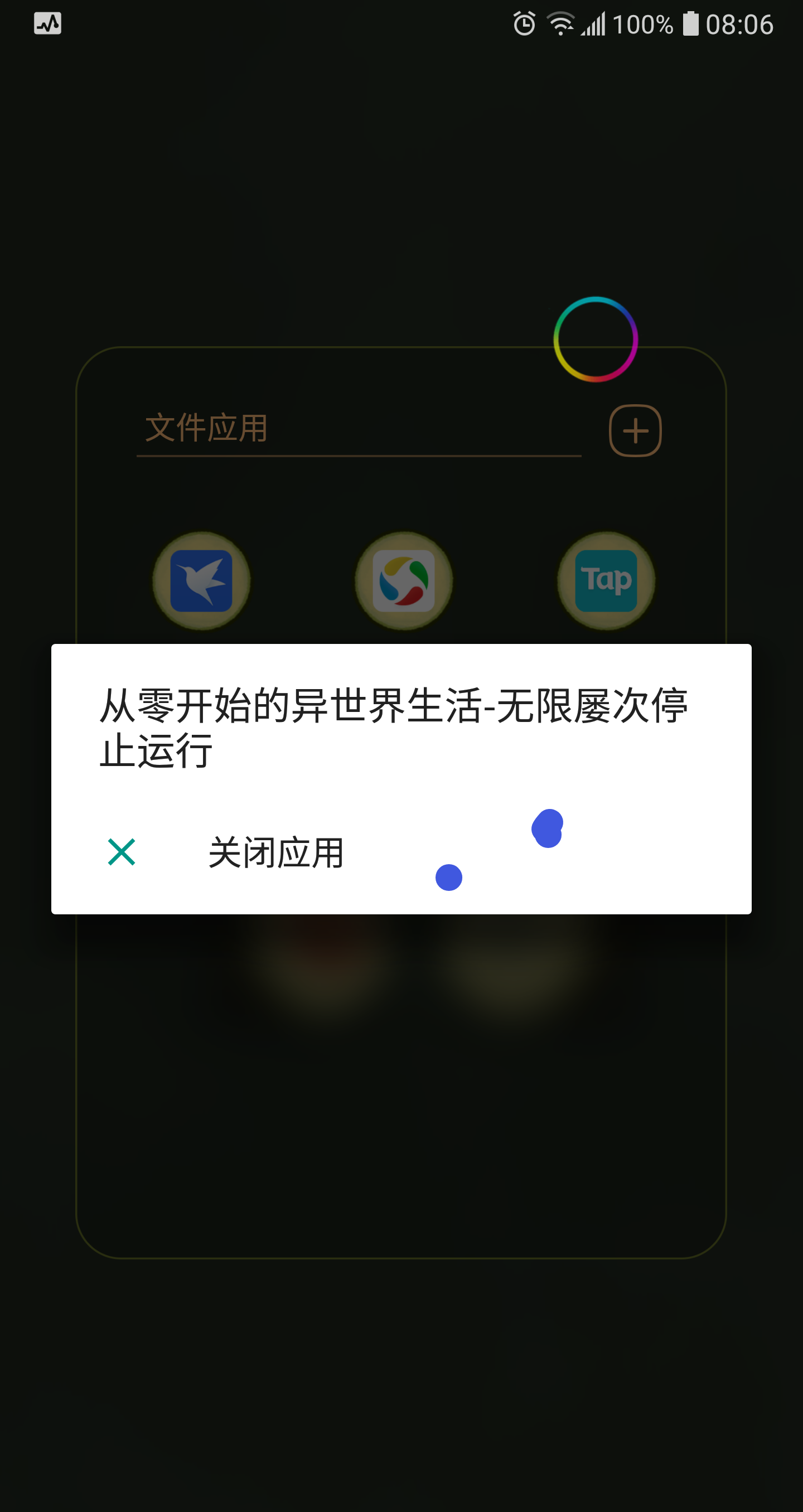Launch Tencent 应用宝 app store
The image size is (803, 1512).
coord(403,580)
